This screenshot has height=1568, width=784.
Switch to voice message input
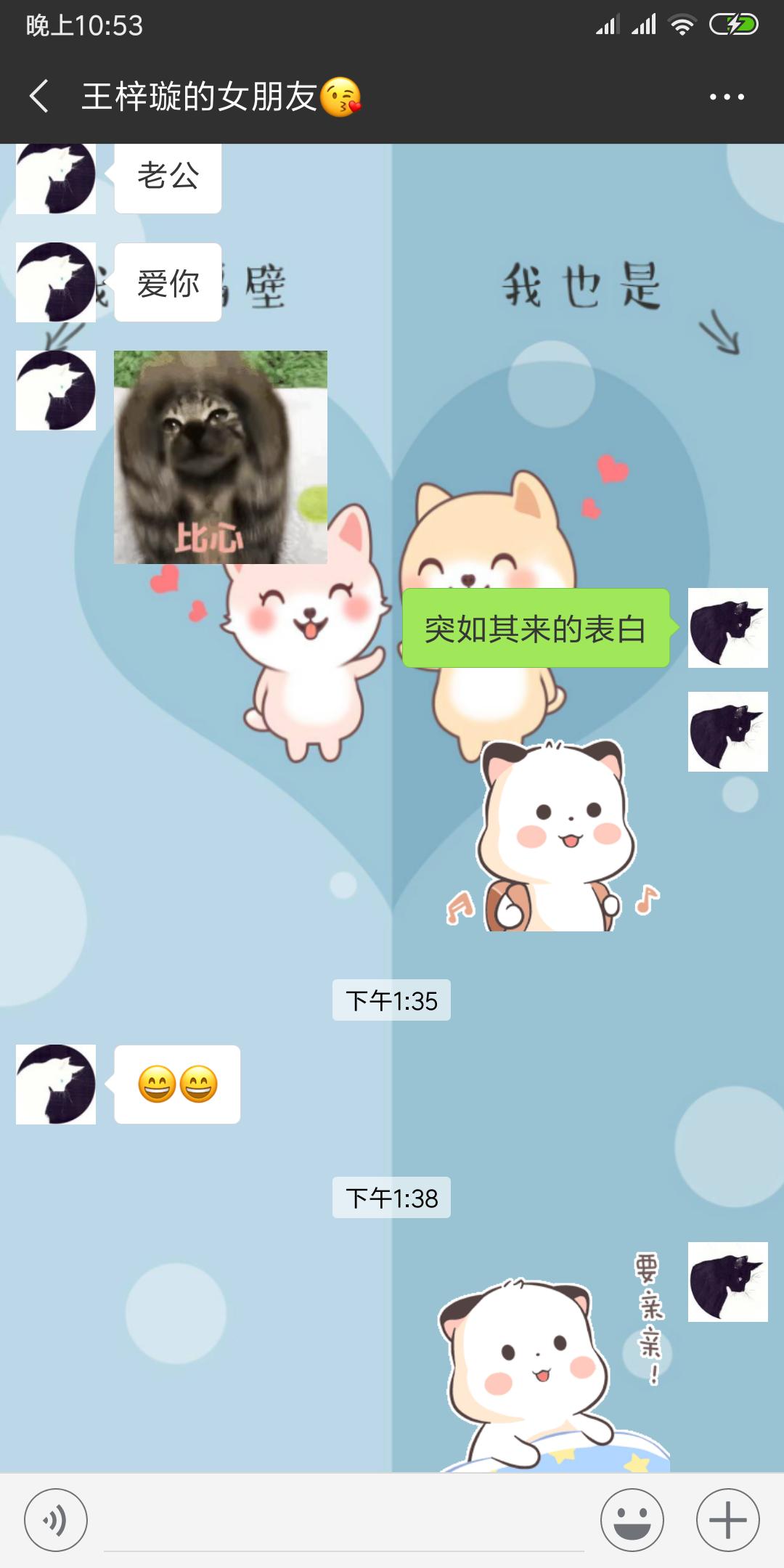[56, 1520]
